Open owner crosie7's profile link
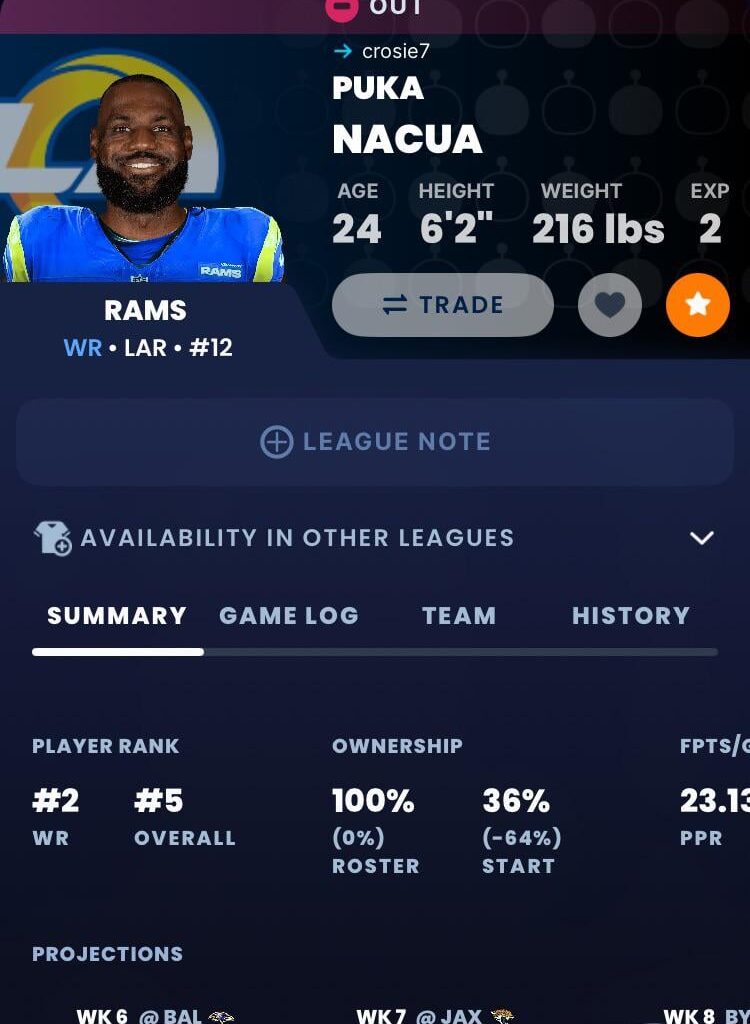The height and width of the screenshot is (1024, 750). click(x=383, y=51)
